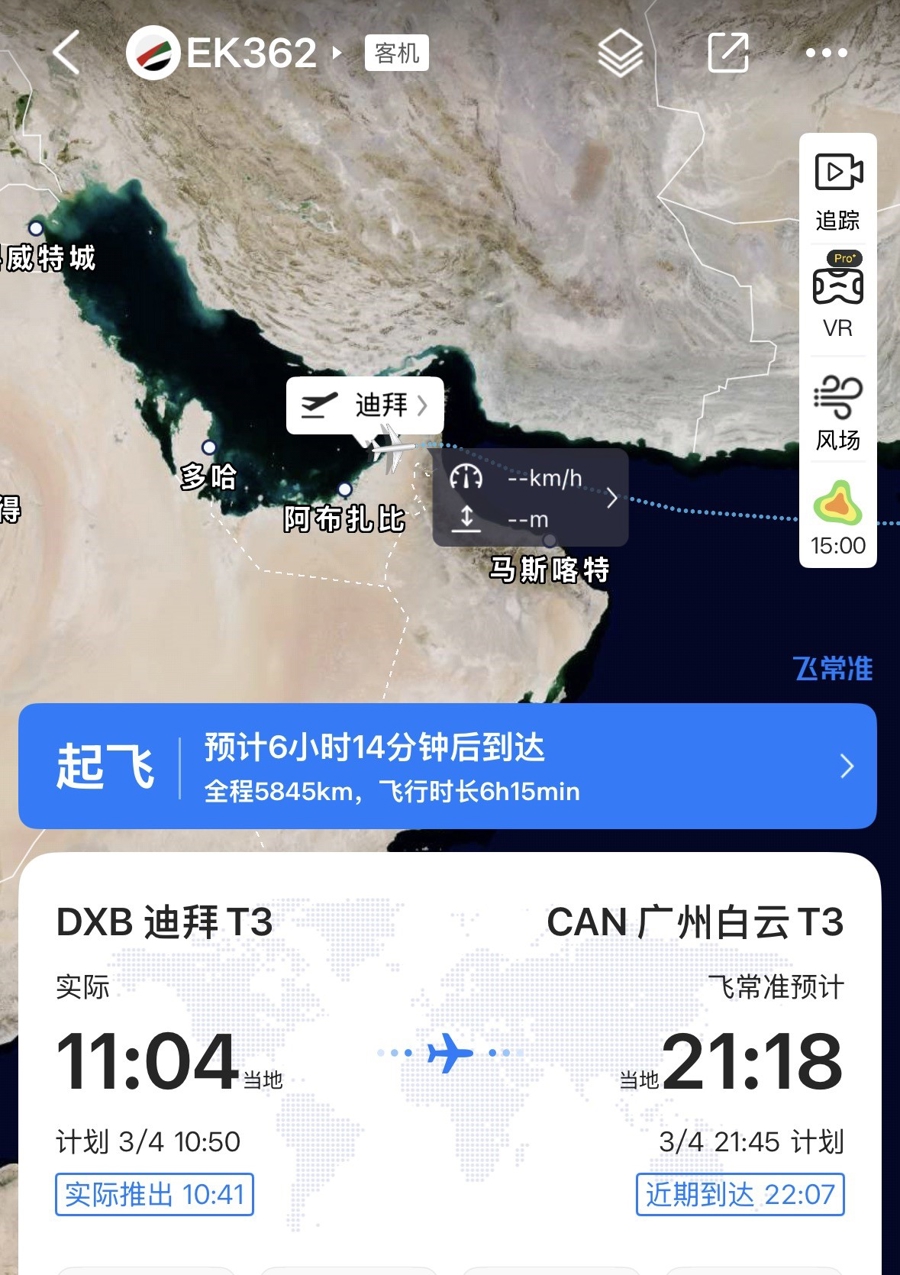The image size is (900, 1275).
Task: Open the 迪拜 airport label
Action: point(365,405)
